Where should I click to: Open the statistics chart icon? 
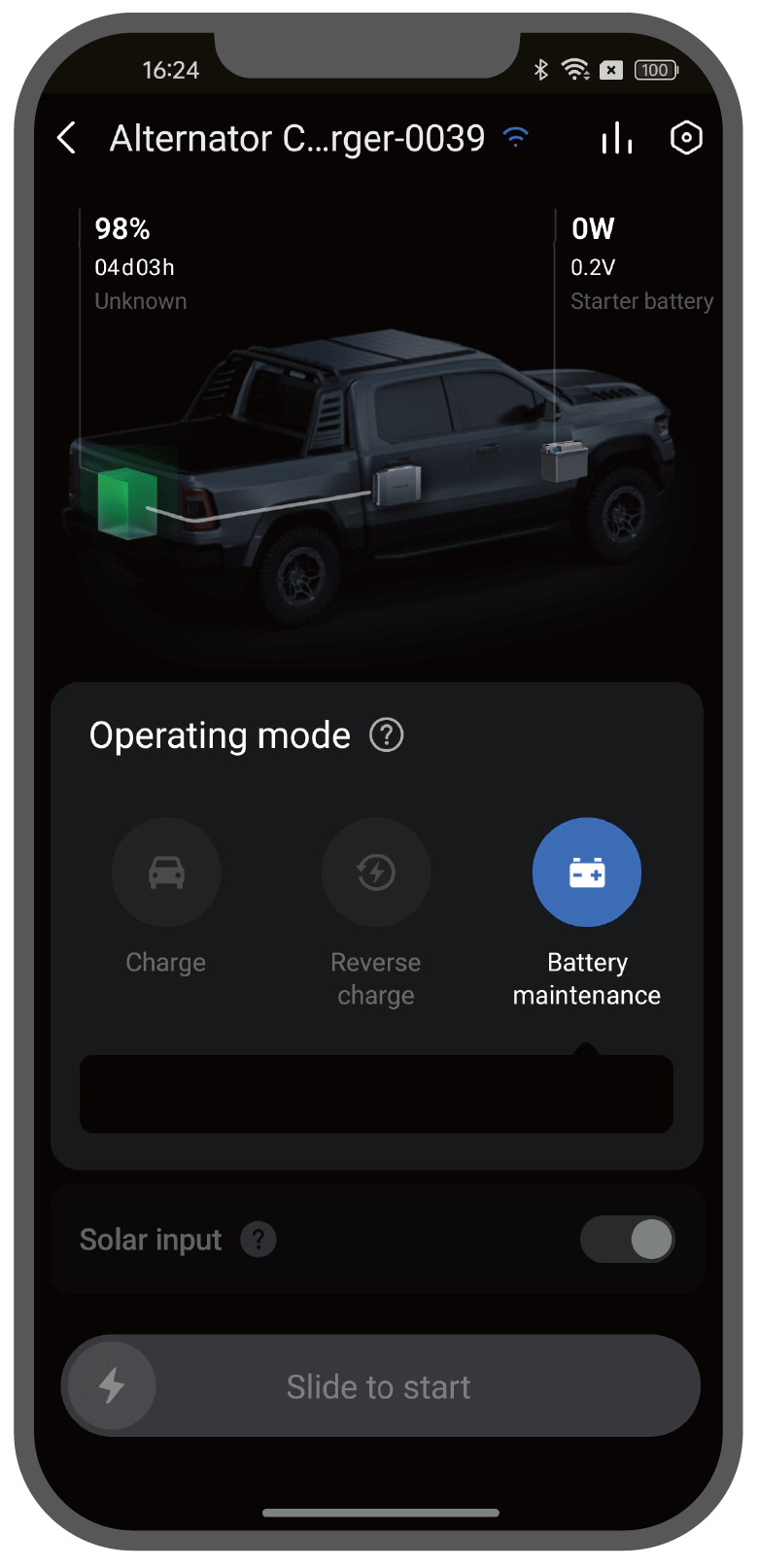616,138
